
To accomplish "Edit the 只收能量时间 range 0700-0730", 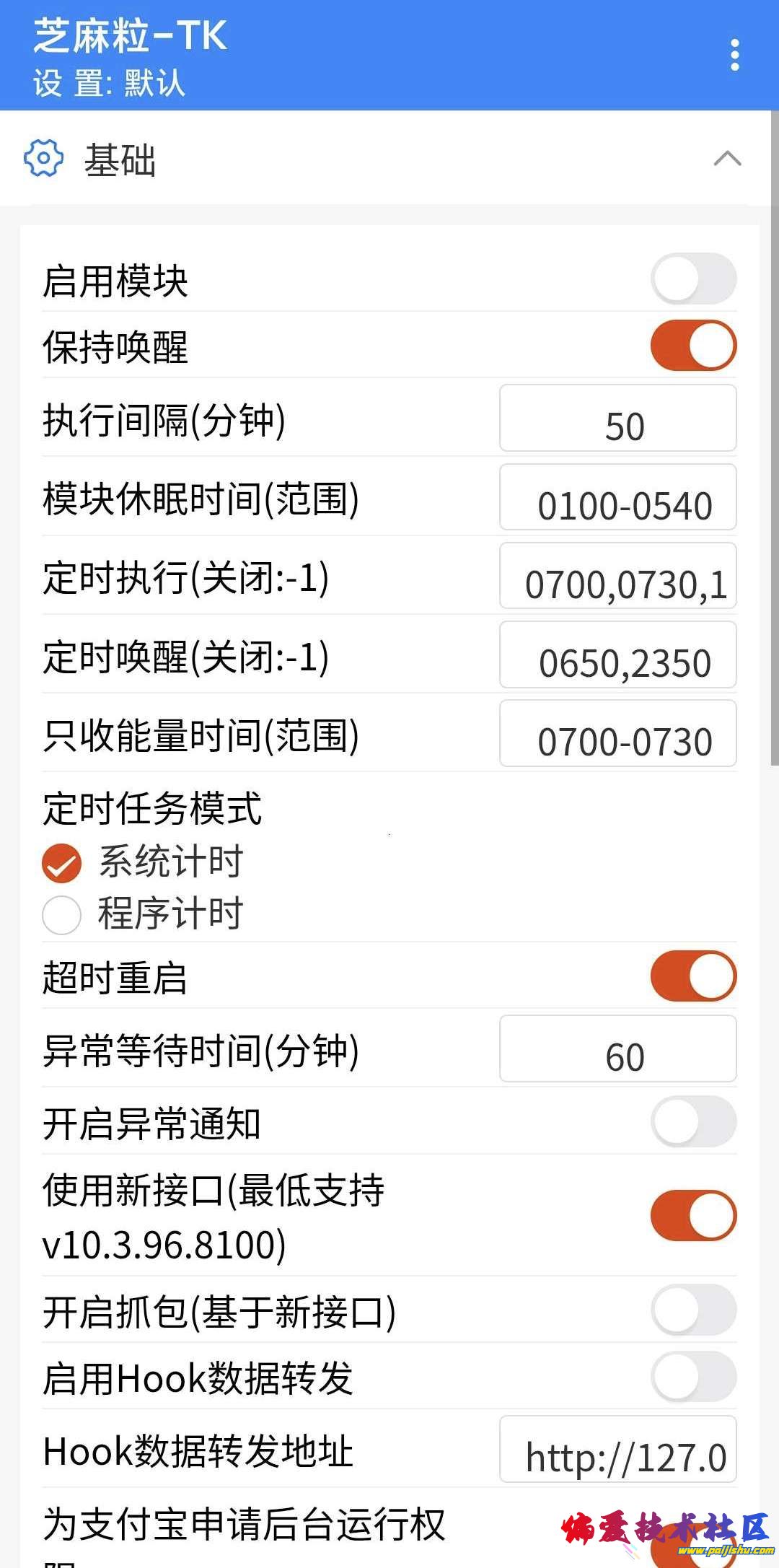I will [x=617, y=737].
